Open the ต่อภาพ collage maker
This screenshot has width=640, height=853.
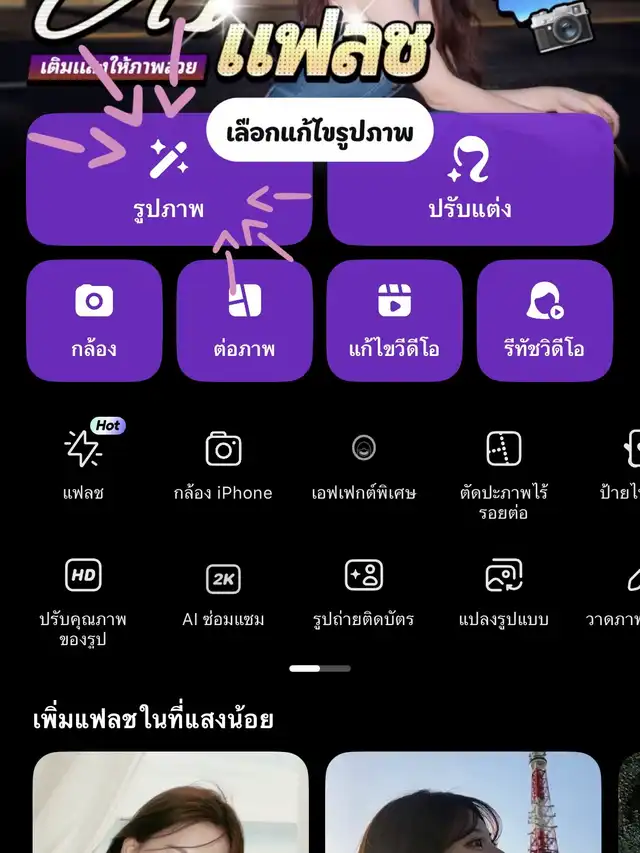coord(244,320)
